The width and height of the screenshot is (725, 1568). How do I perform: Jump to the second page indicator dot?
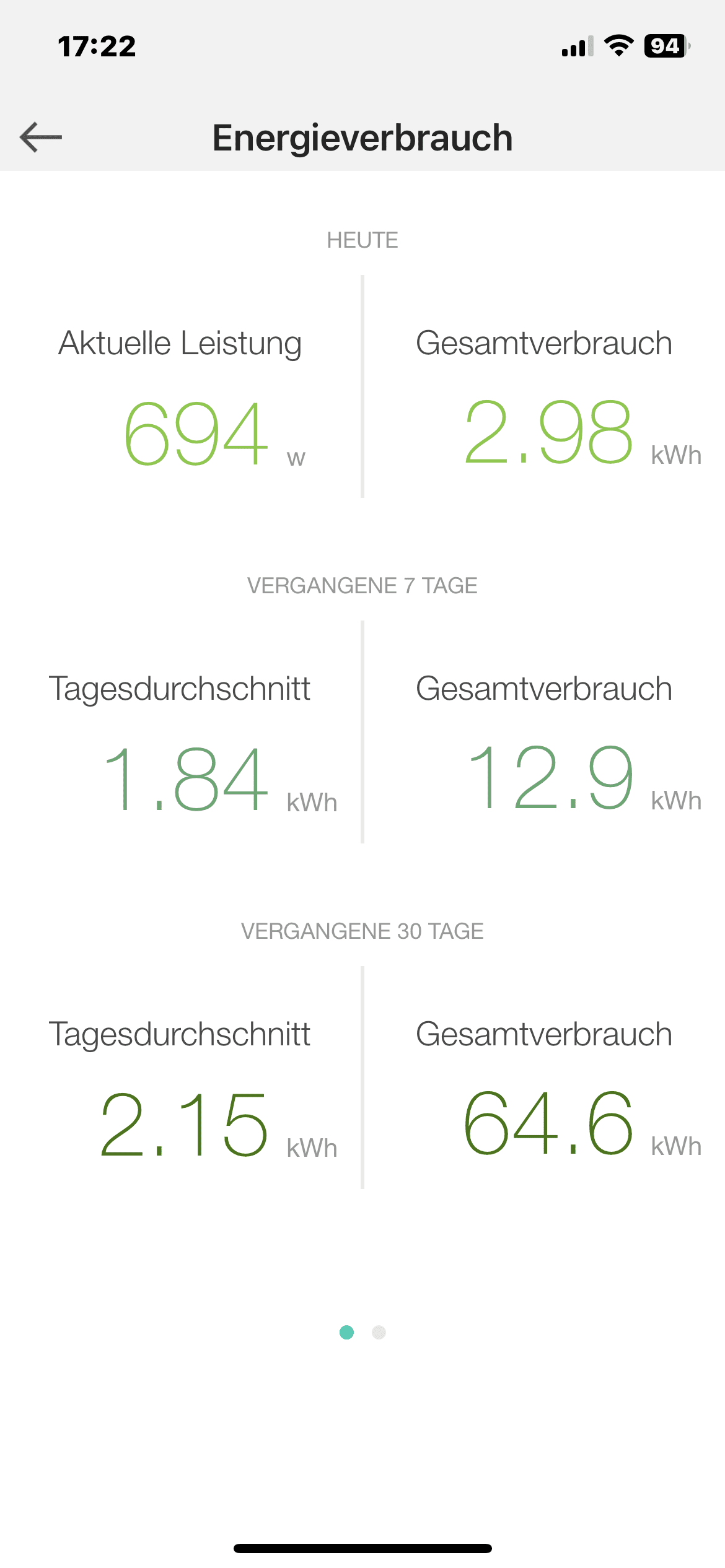click(x=379, y=1332)
